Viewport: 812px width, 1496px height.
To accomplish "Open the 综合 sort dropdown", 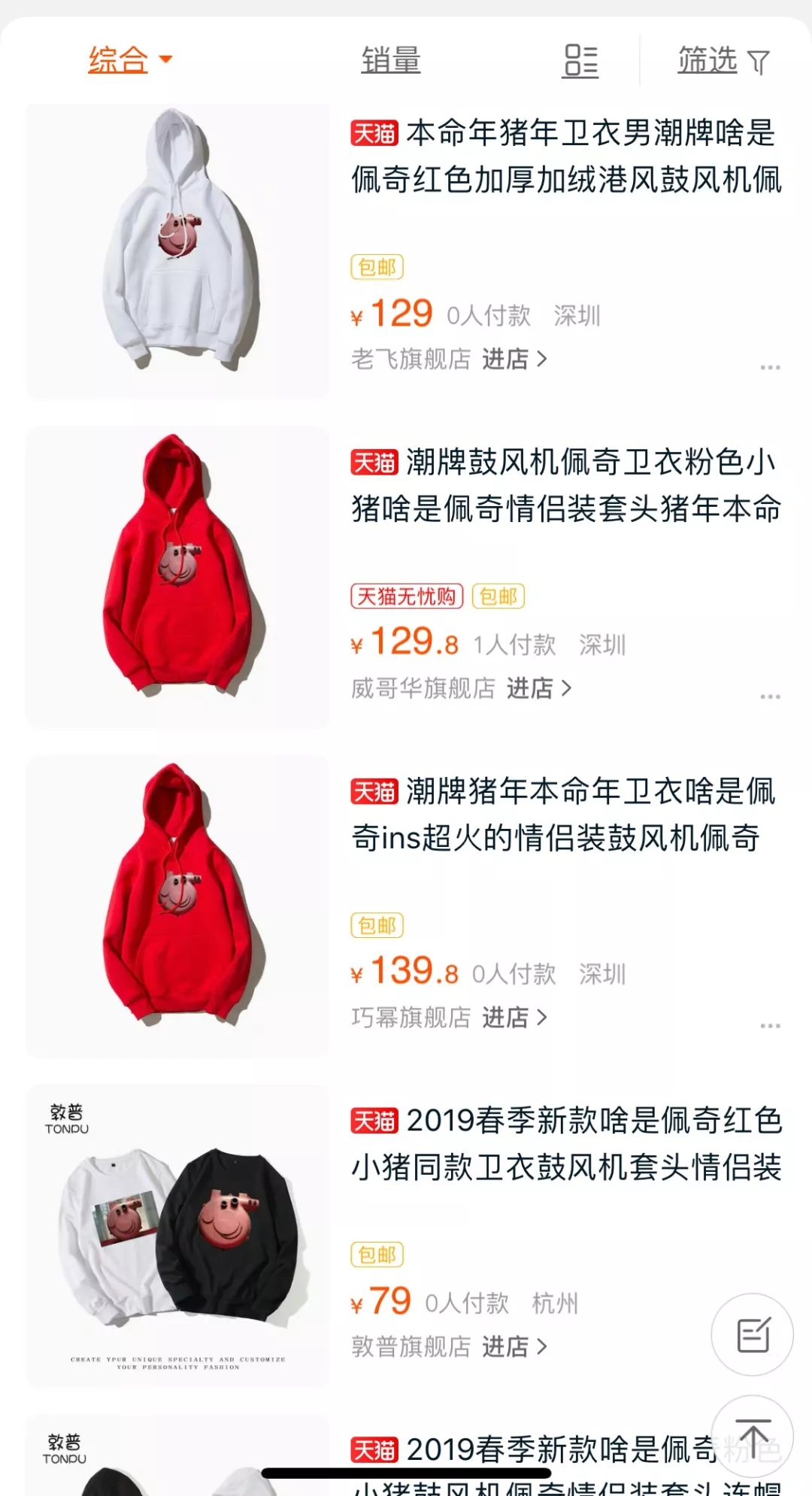I will click(129, 60).
